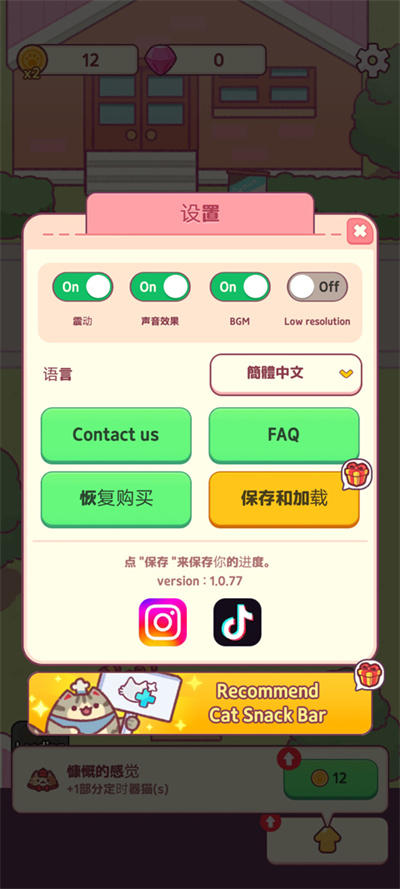The image size is (400, 889).
Task: Switch off the BGM toggle
Action: (x=240, y=287)
